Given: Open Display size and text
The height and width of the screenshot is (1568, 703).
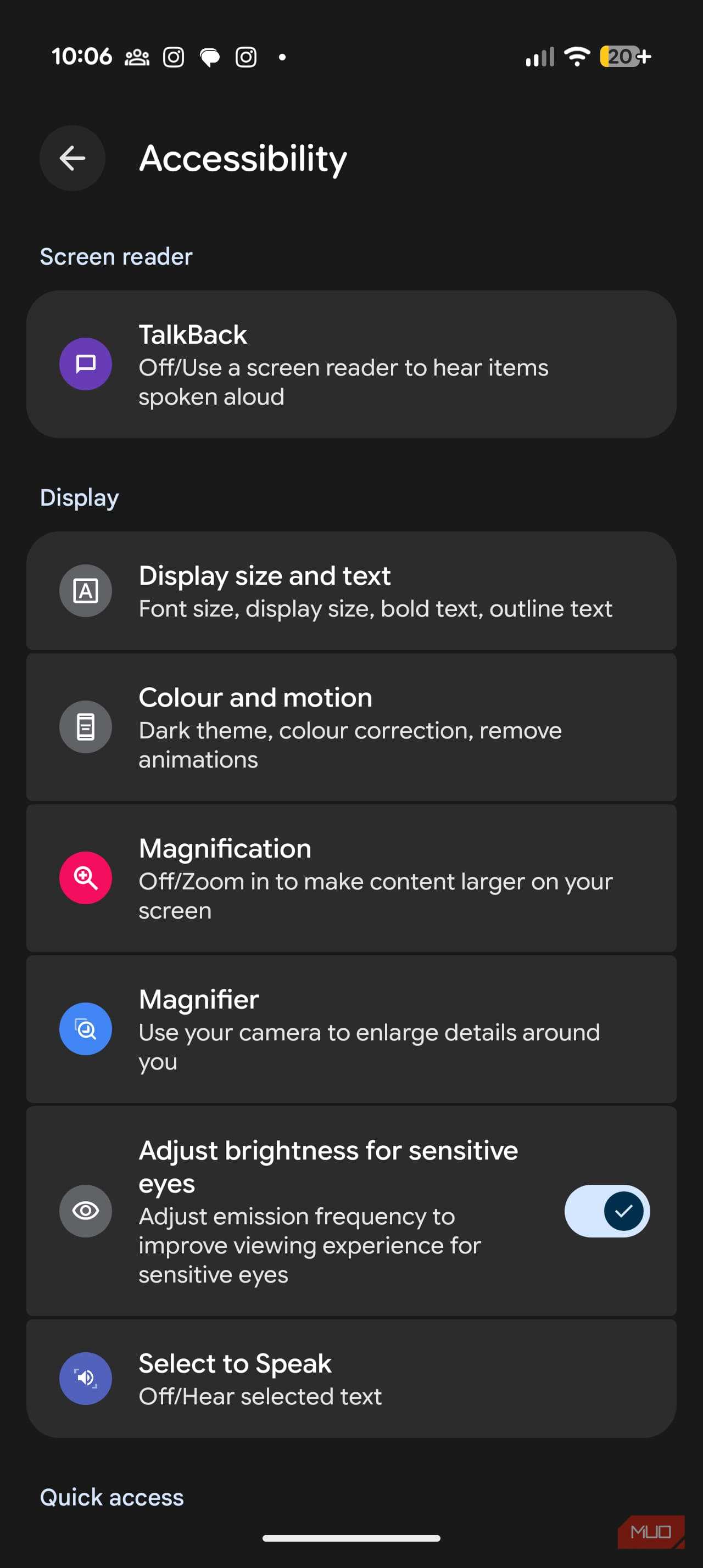Looking at the screenshot, I should coord(350,590).
